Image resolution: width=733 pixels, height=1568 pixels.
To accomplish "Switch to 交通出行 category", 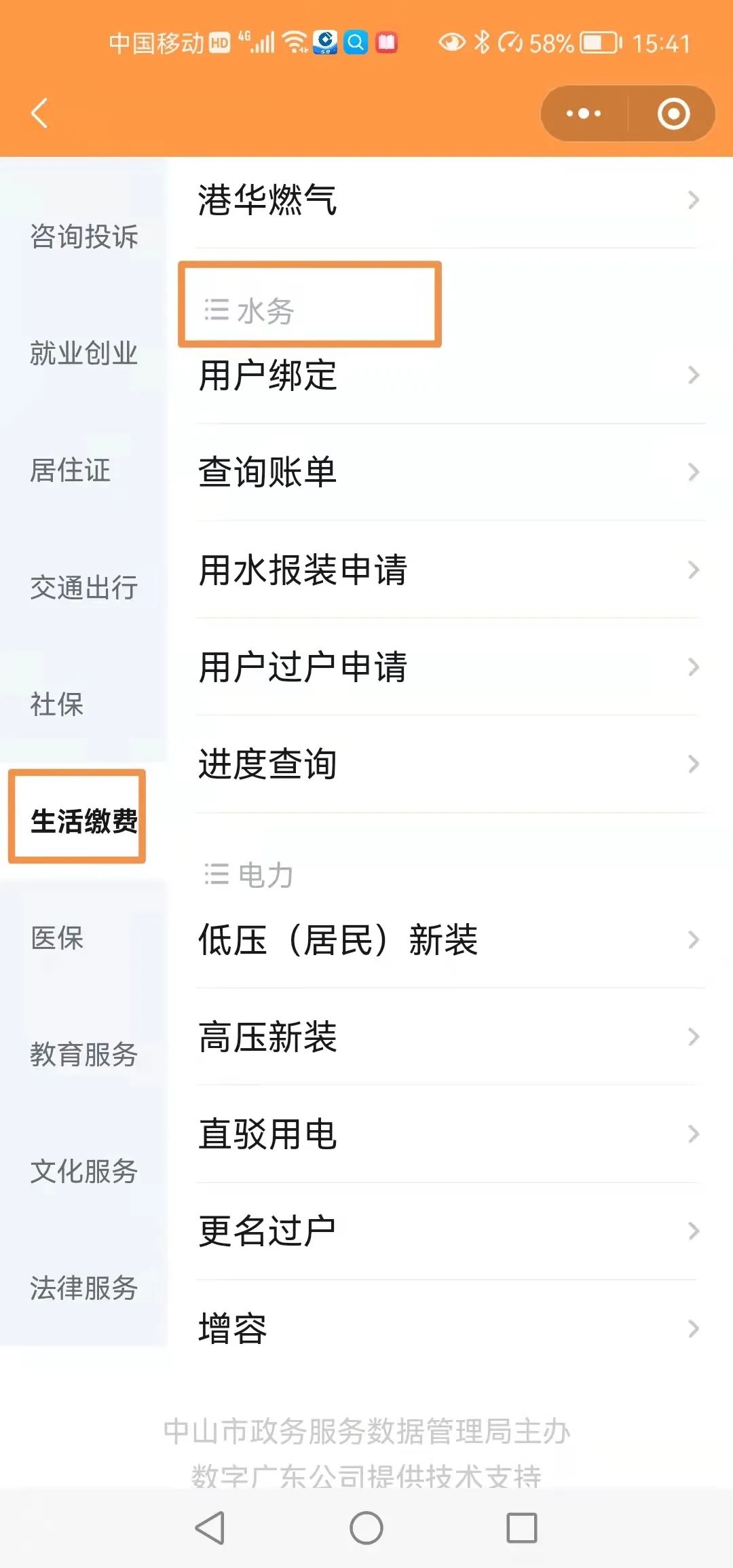I will pyautogui.click(x=83, y=587).
